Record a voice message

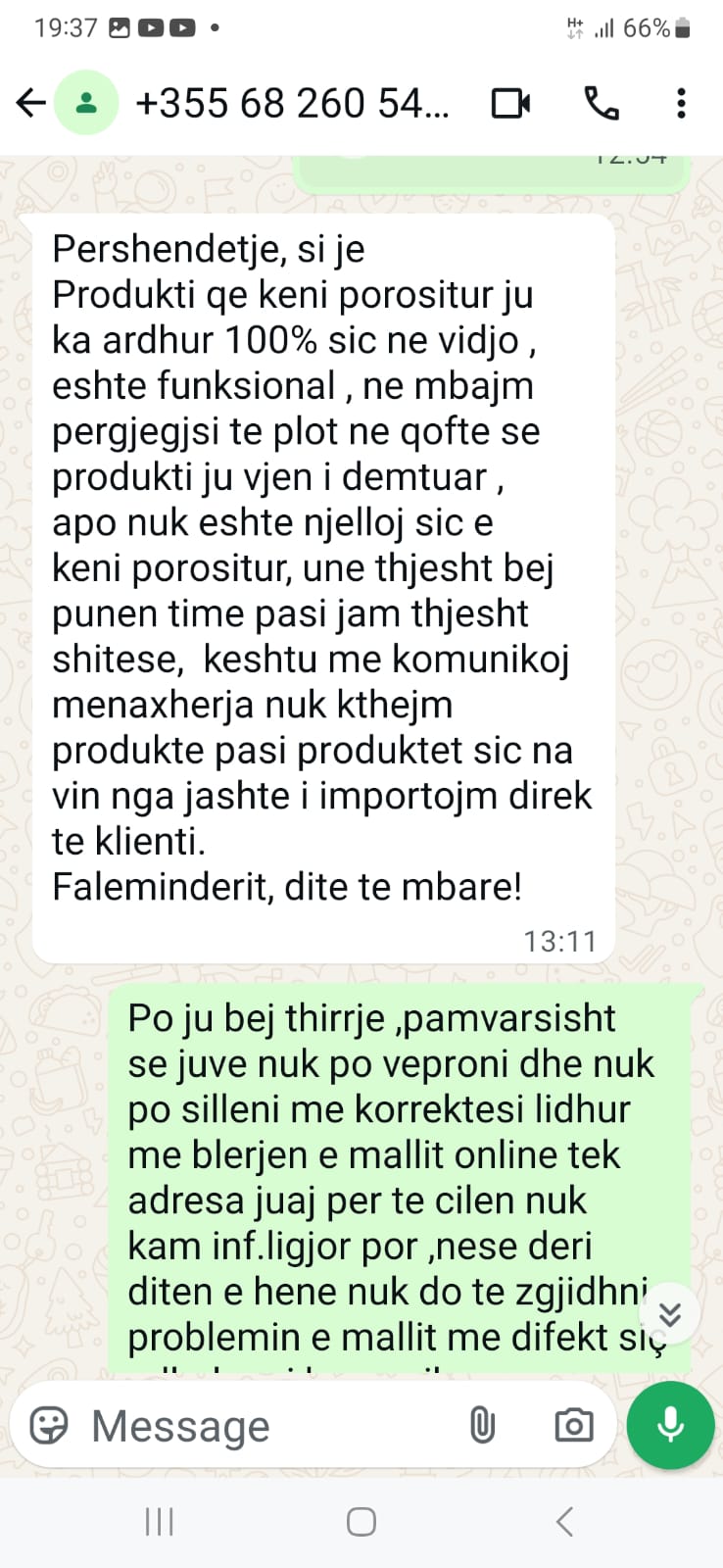(670, 1426)
